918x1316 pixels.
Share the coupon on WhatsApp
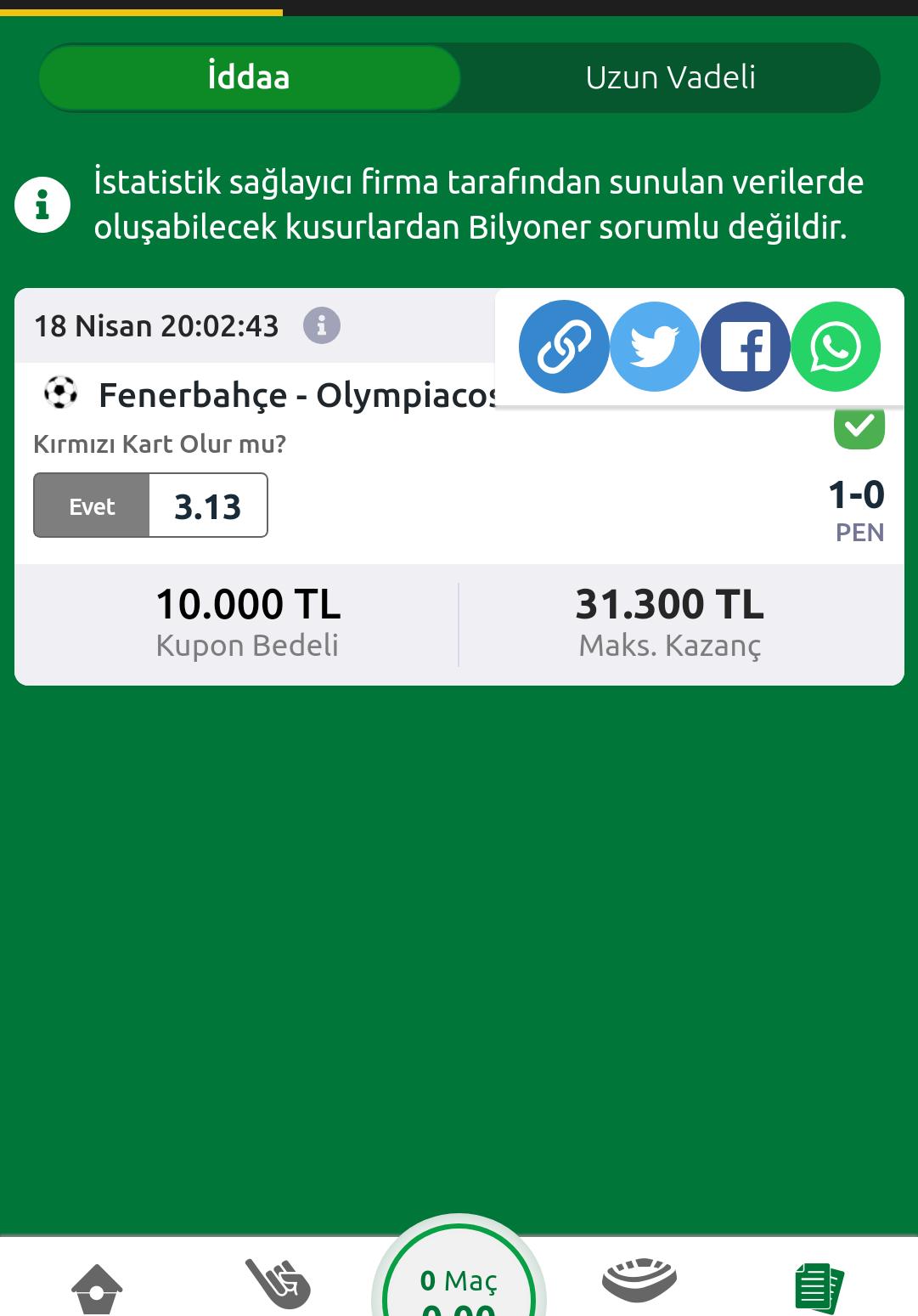coord(836,346)
